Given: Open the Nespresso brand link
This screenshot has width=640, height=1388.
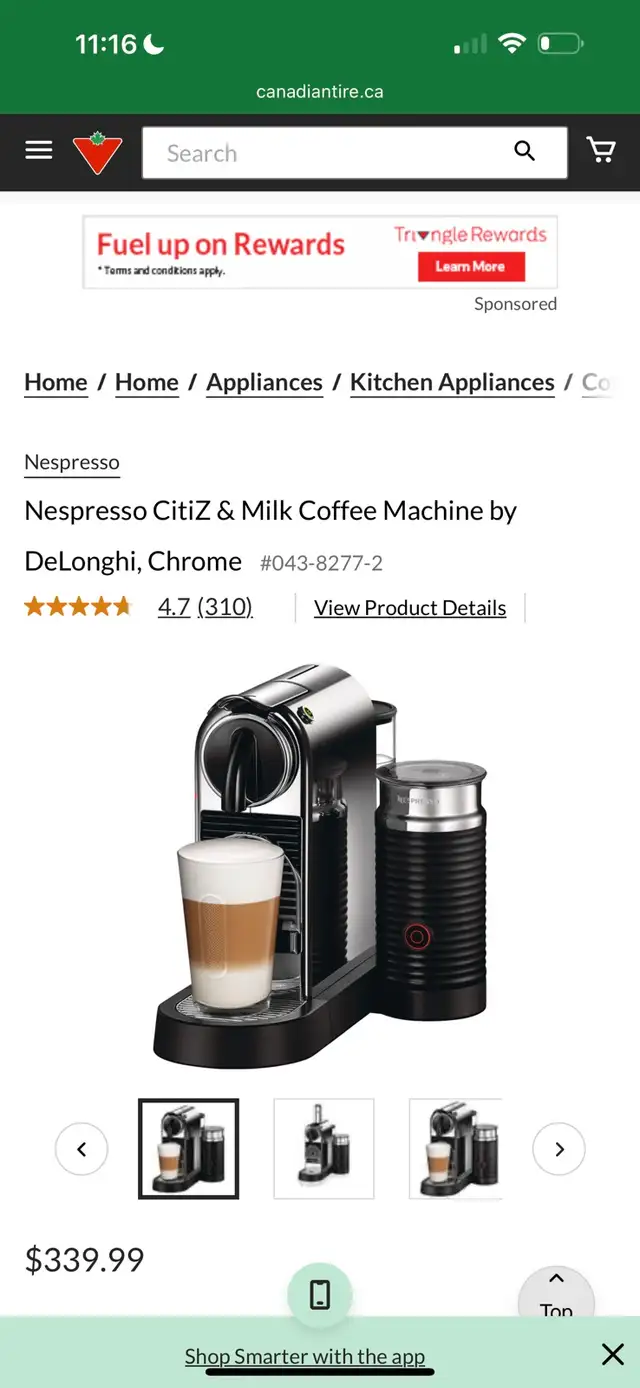Looking at the screenshot, I should 72,462.
